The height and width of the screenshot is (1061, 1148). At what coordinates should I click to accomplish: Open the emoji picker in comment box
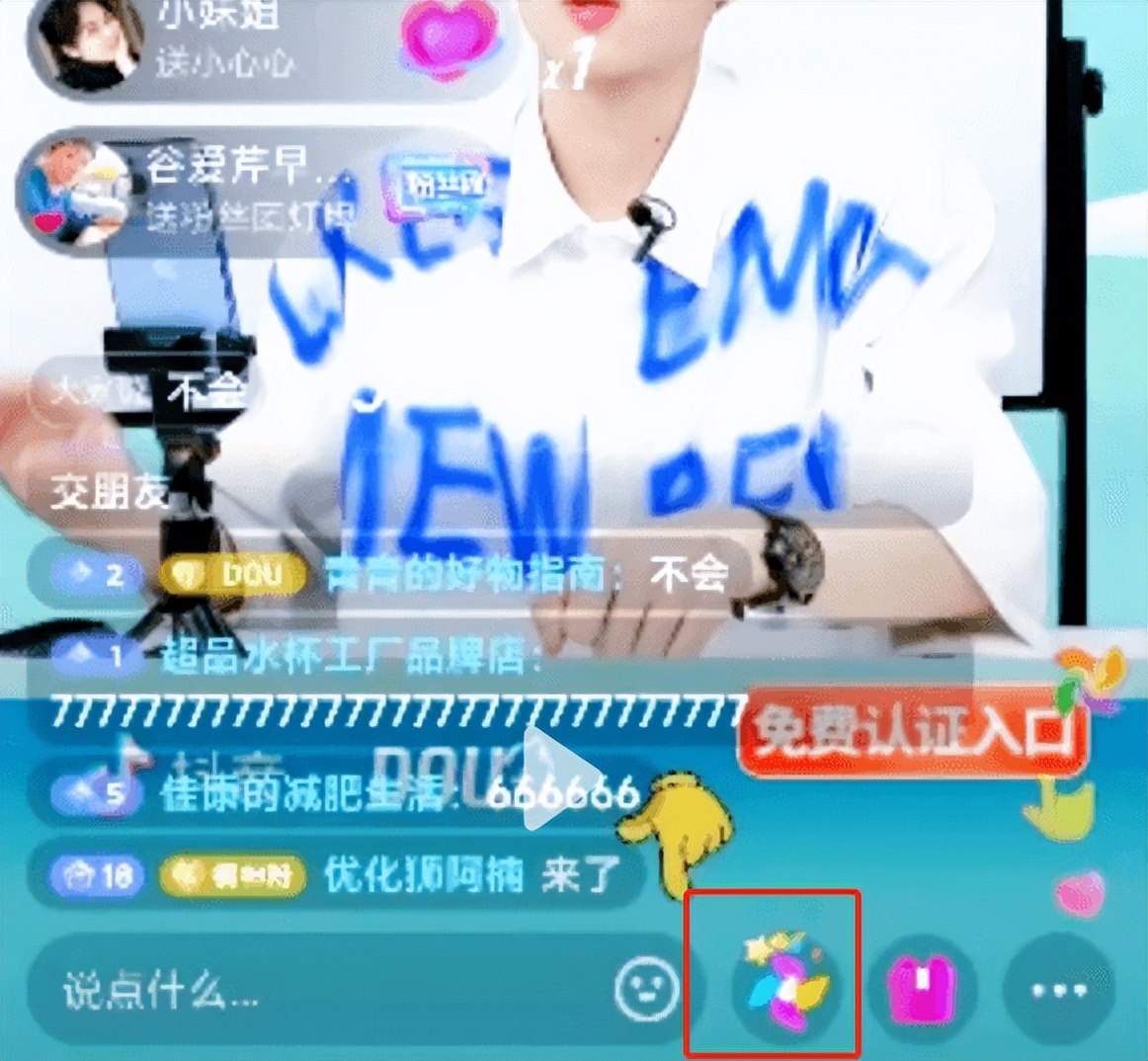646,988
